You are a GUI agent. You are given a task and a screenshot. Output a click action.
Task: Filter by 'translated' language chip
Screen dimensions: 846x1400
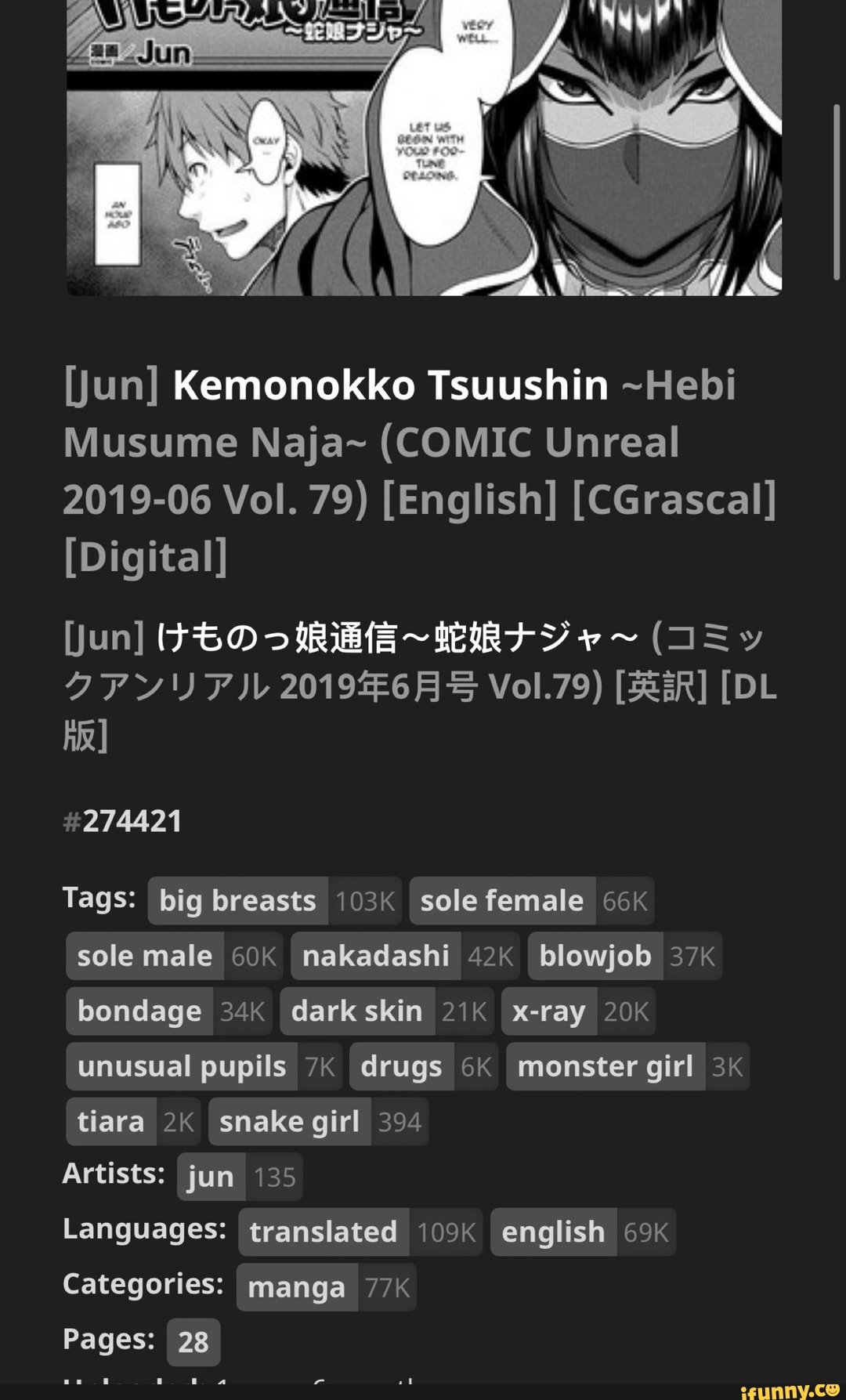(360, 1232)
